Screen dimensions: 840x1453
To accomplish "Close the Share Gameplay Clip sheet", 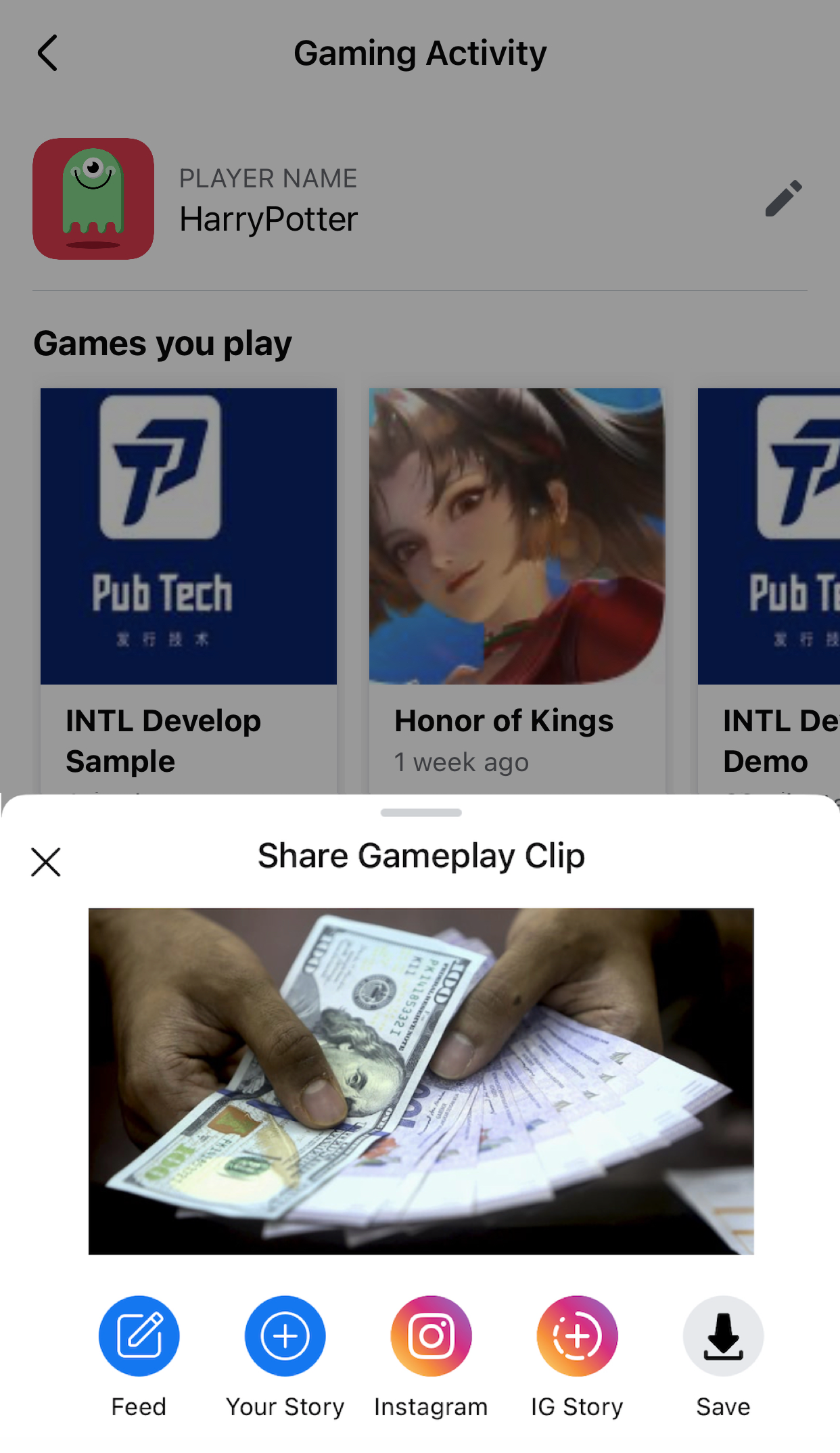I will point(46,862).
